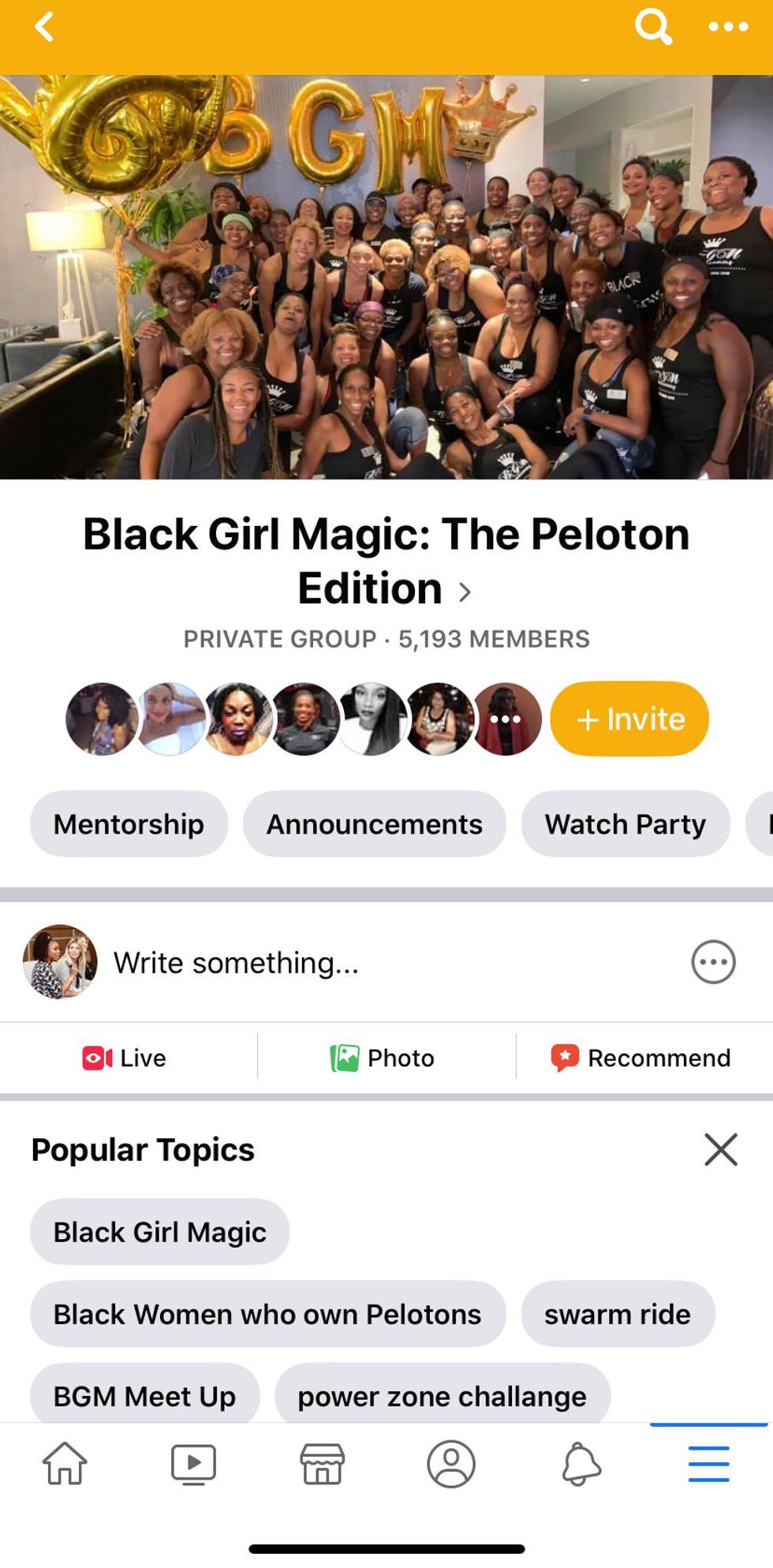Screen dimensions: 773x1568
Task: Invite new members to the group
Action: pyautogui.click(x=629, y=719)
